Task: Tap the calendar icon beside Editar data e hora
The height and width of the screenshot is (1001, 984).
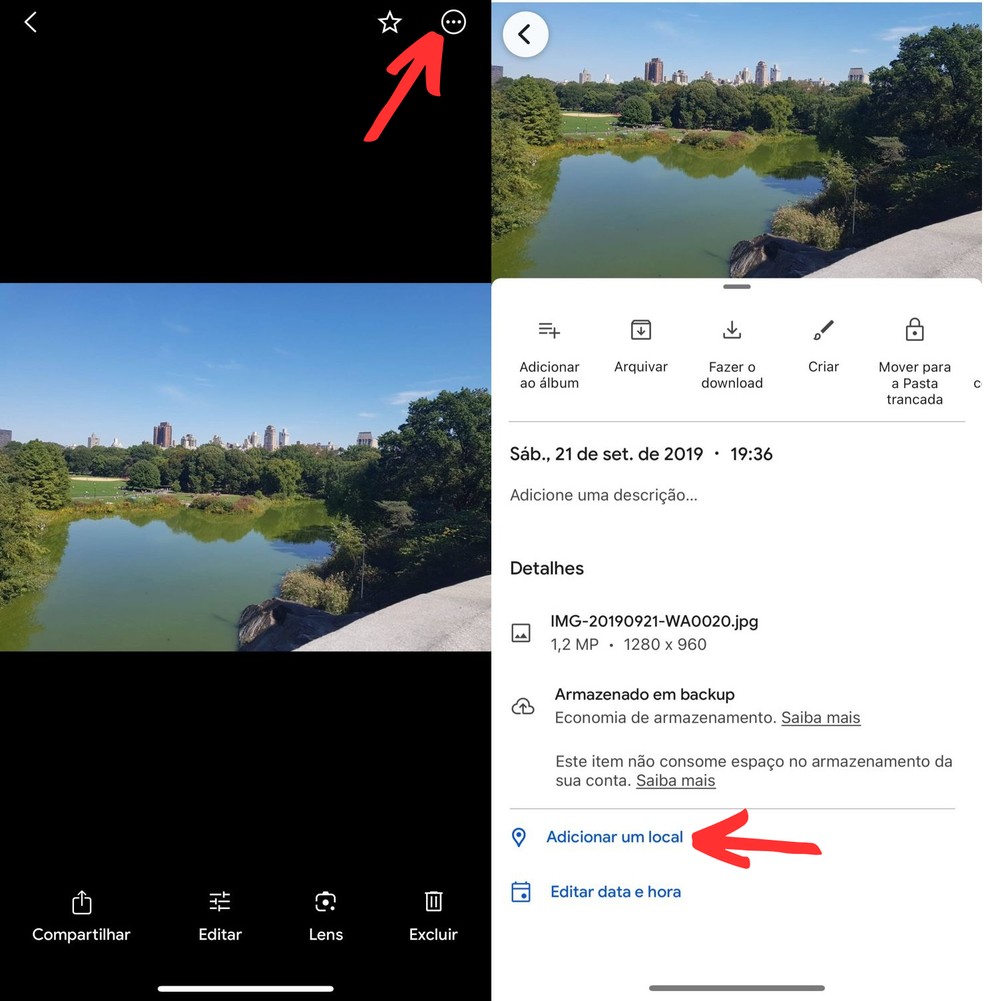Action: click(519, 891)
